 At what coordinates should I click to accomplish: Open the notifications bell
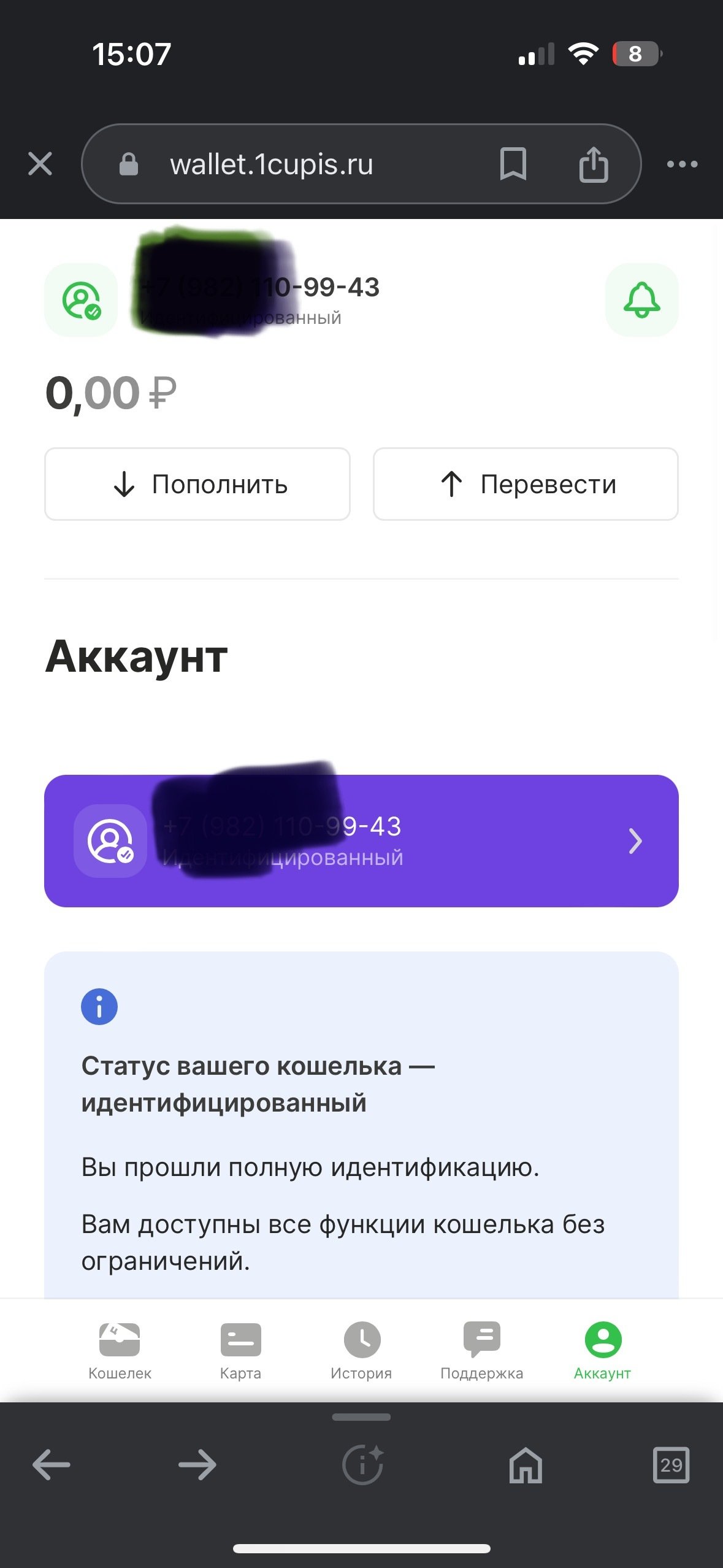tap(641, 300)
